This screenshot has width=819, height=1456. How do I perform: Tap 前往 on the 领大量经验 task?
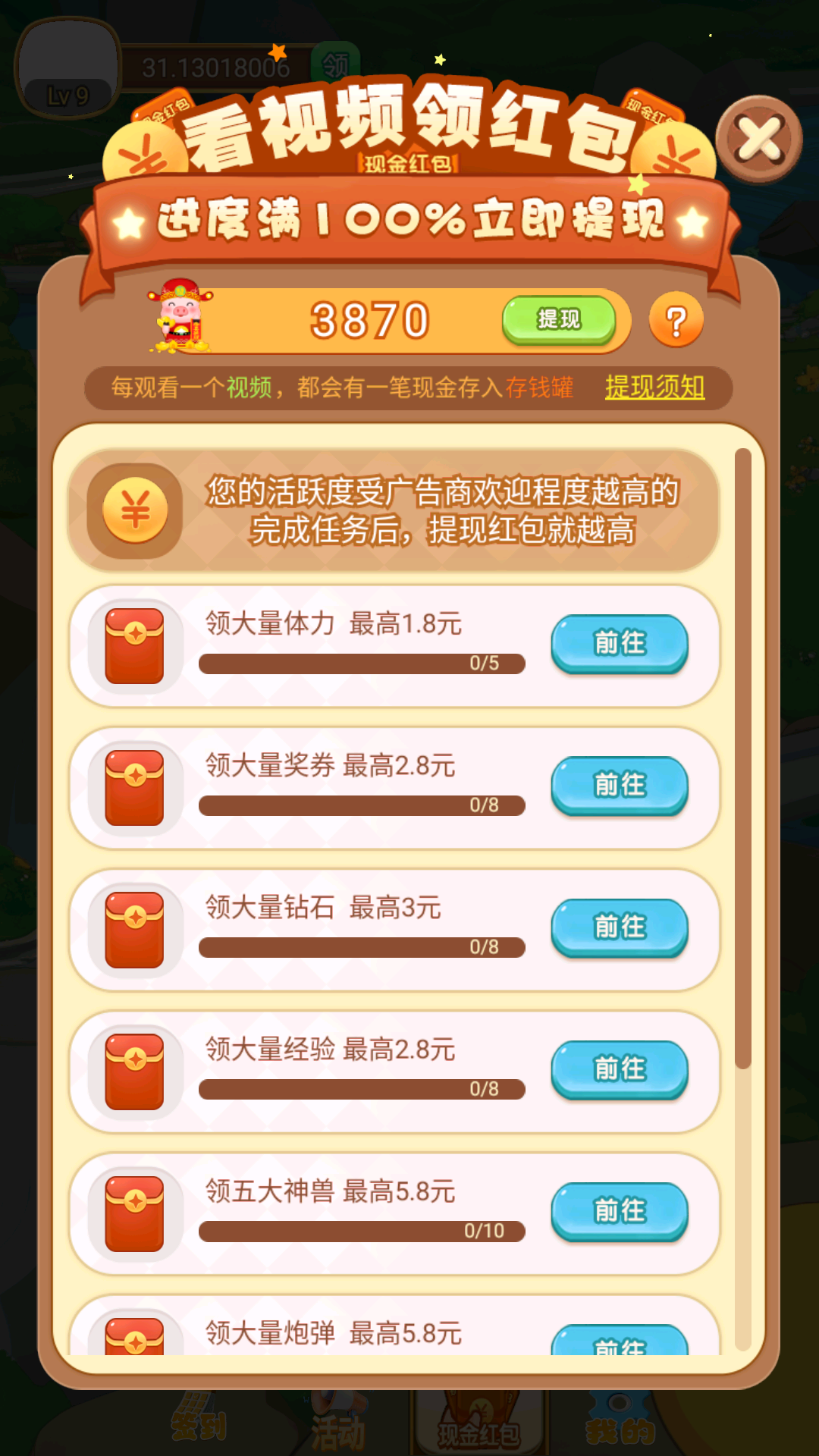[619, 1069]
